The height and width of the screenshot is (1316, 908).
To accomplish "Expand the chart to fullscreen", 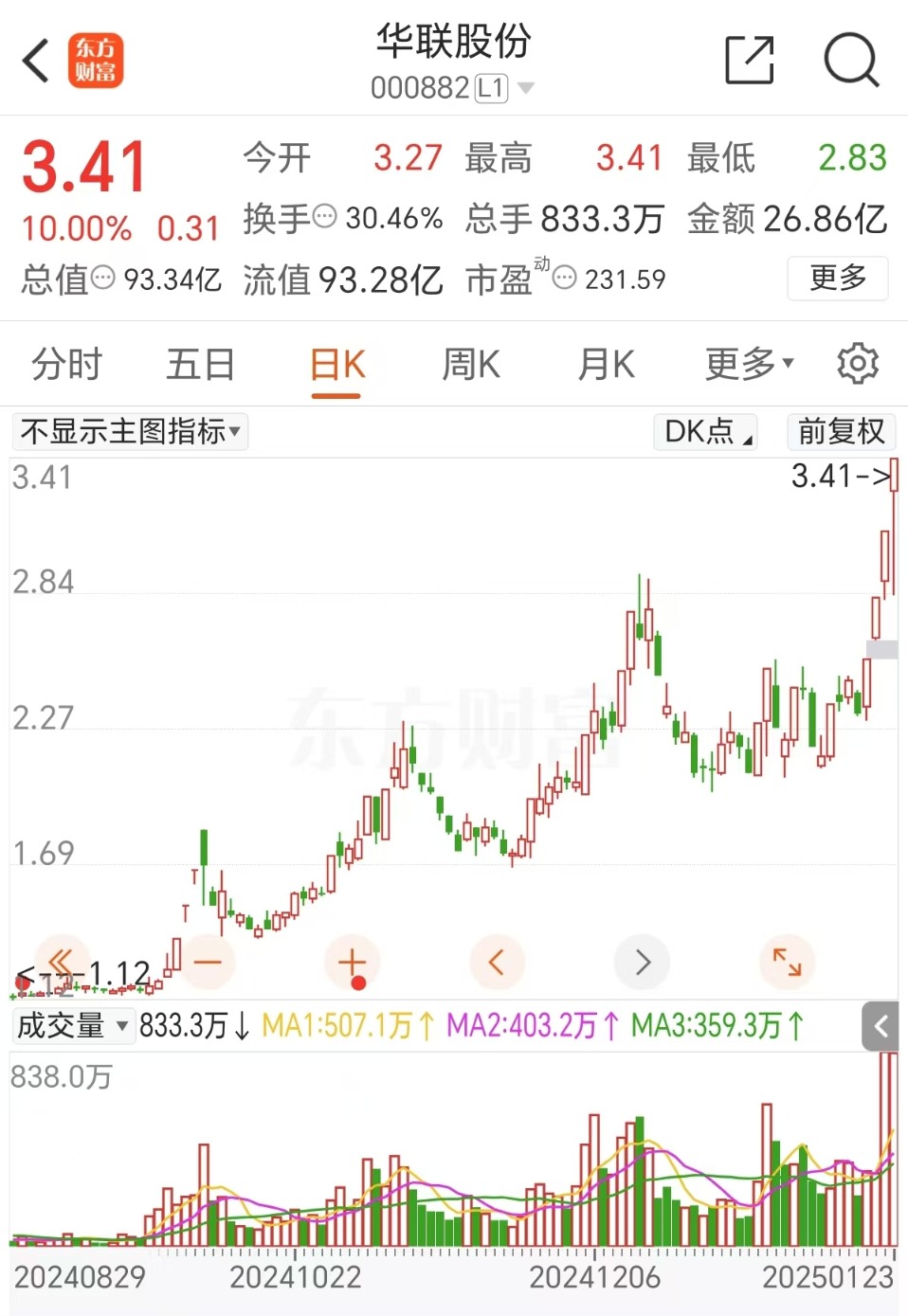I will pos(787,963).
